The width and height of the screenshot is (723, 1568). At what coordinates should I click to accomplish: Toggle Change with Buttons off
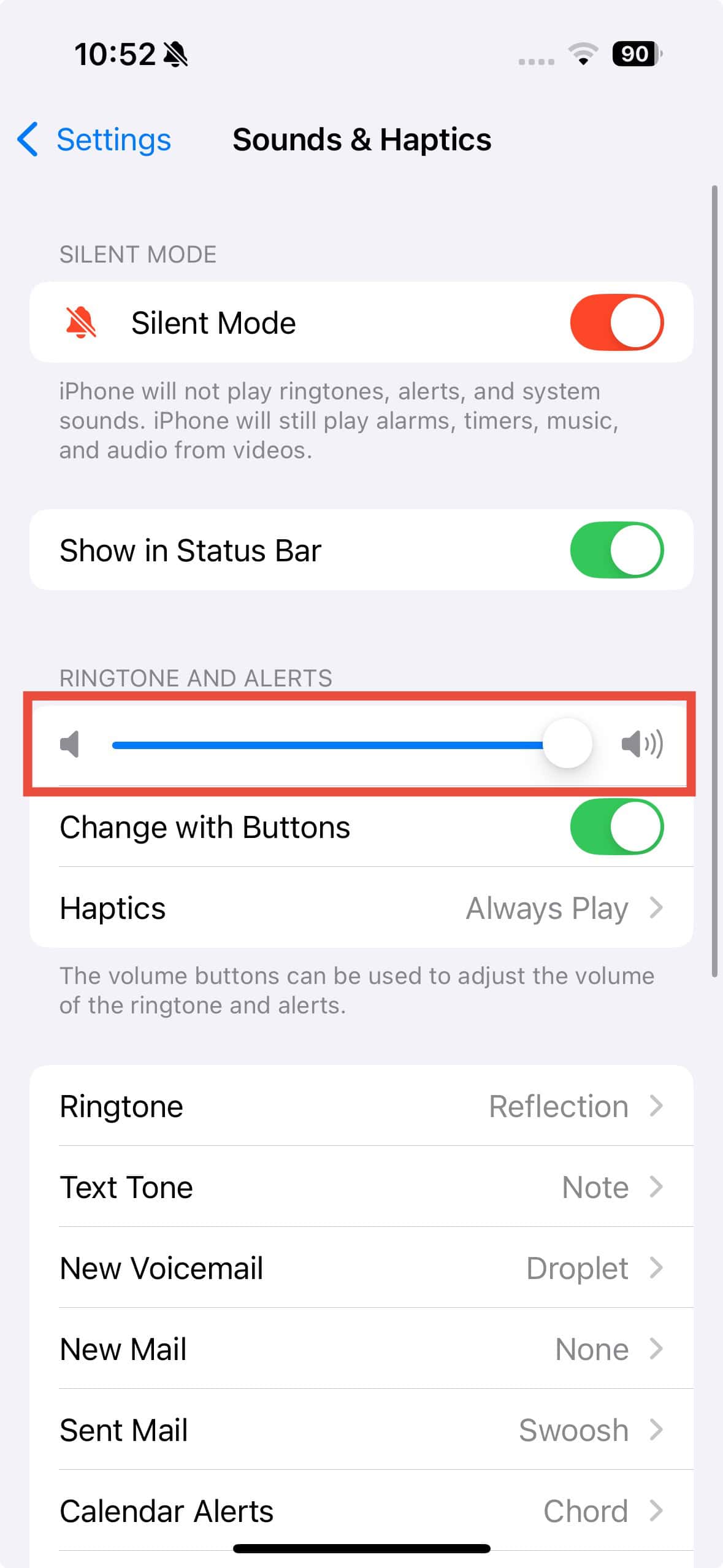click(616, 827)
